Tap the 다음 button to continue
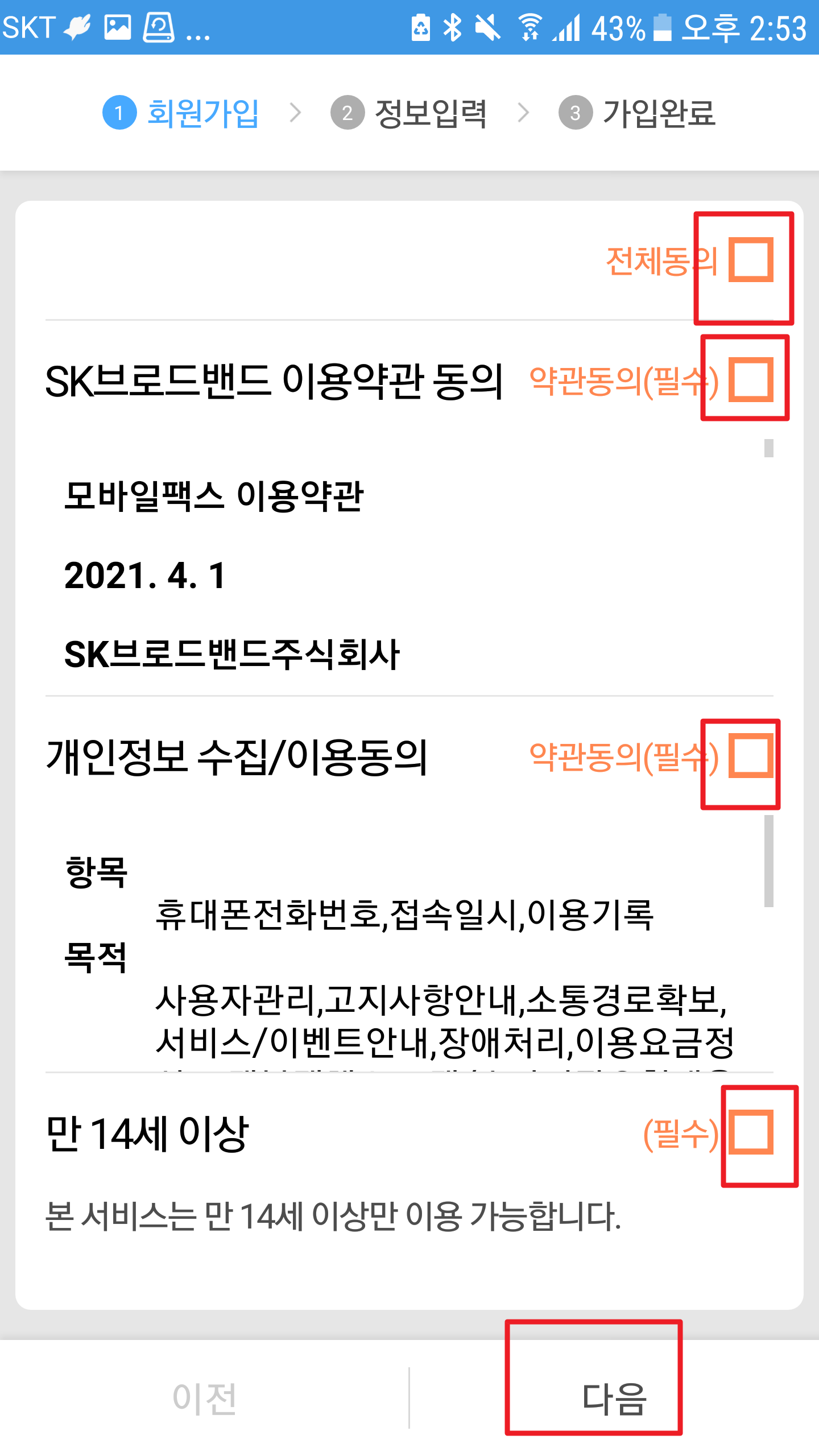Viewport: 819px width, 1456px height. click(614, 1399)
